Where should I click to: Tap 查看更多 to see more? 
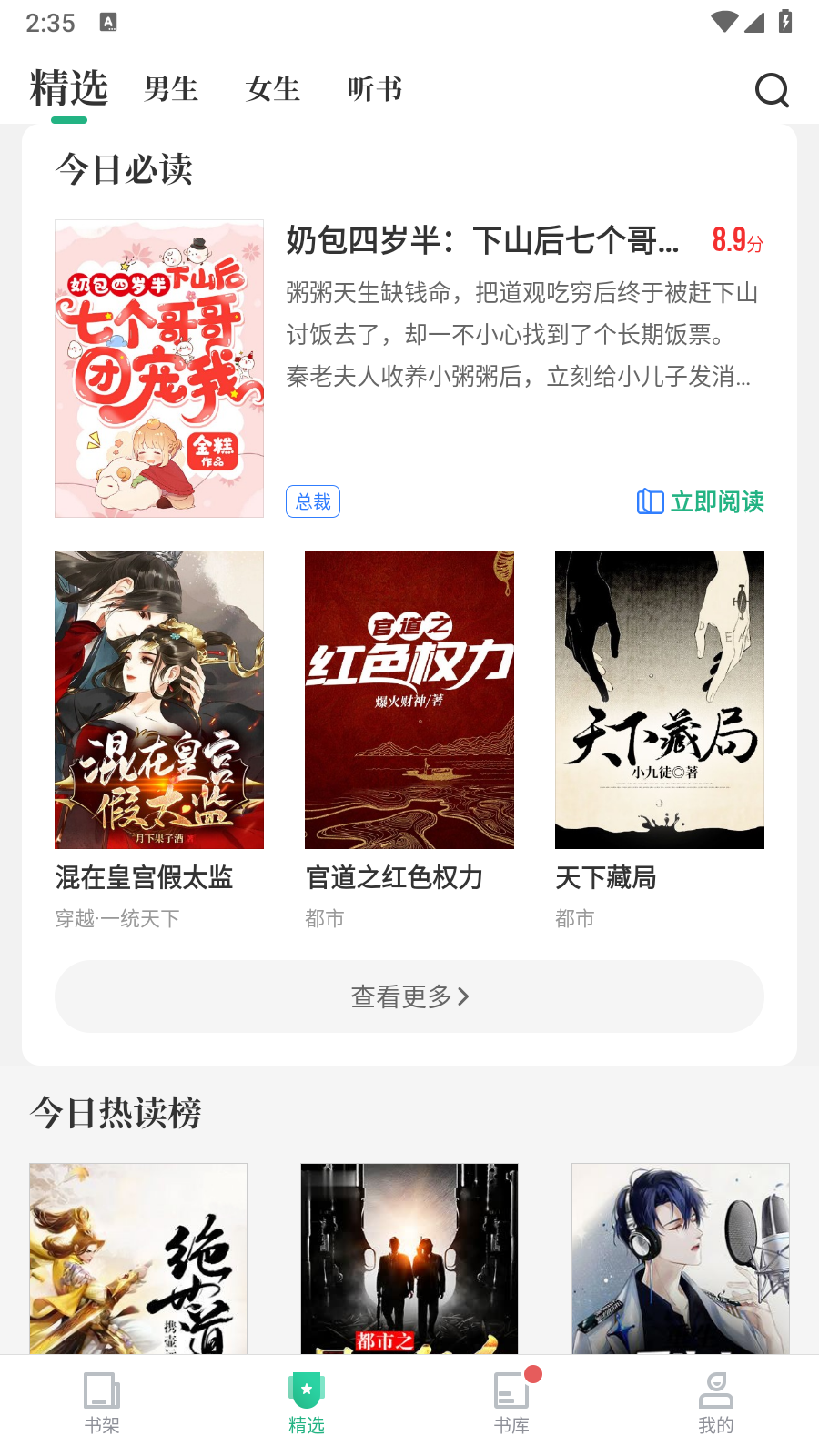(x=409, y=996)
